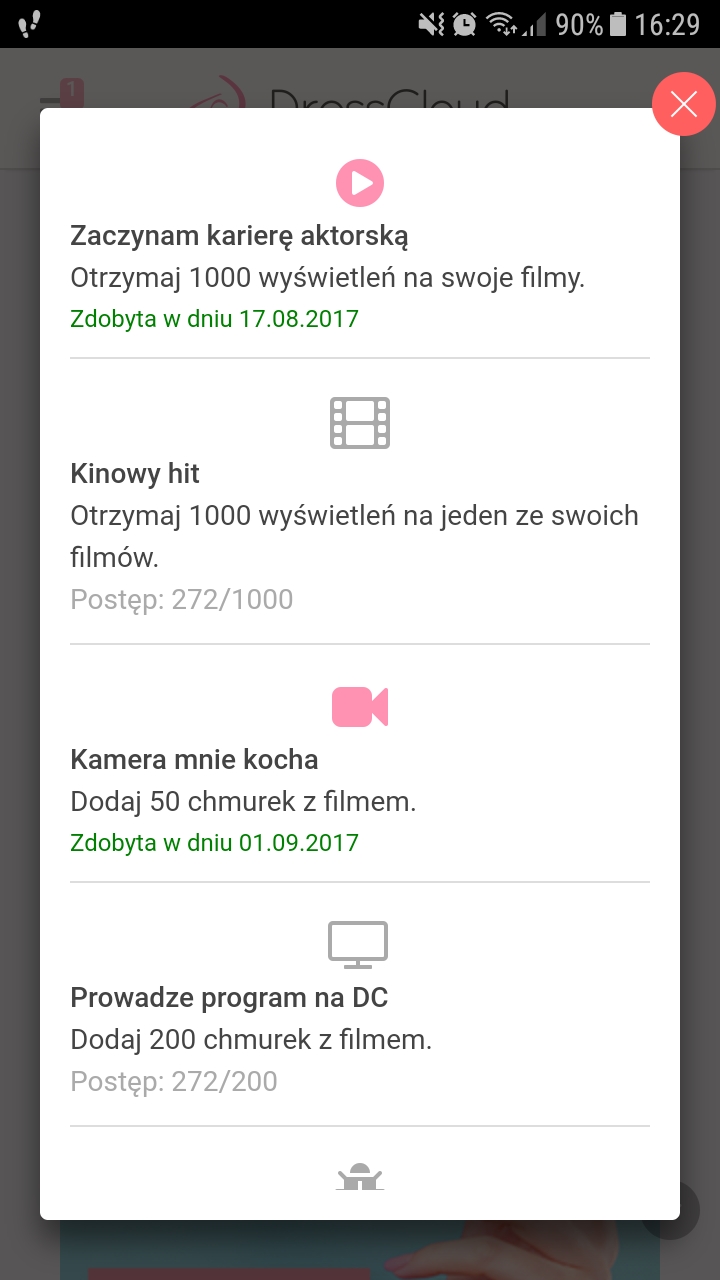Tap the pink play icon above 'Zaczynam karierę aktorską'
720x1280 pixels.
(359, 183)
